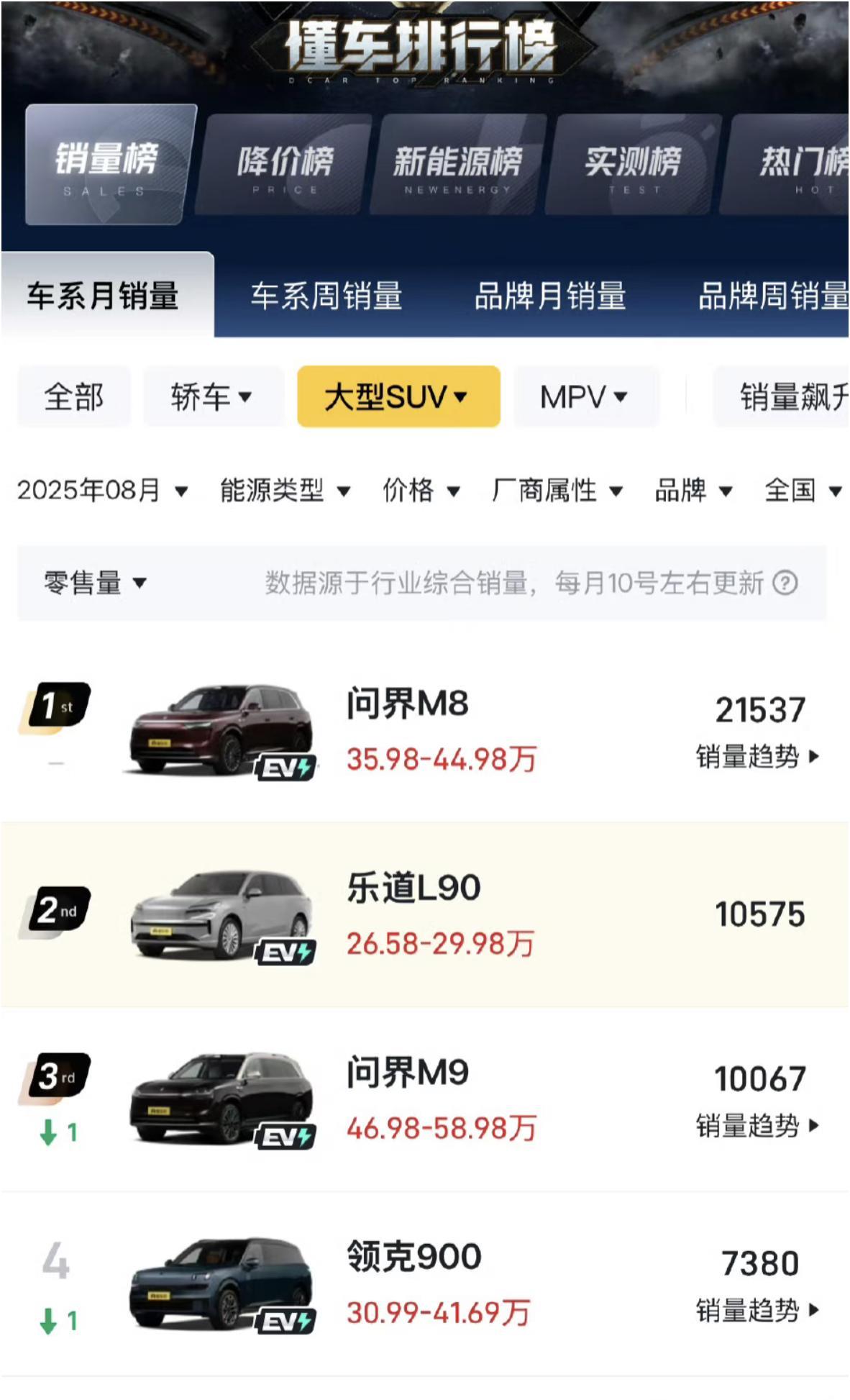This screenshot has width=850, height=1400.
Task: Select the 车系周销量 sub-tab
Action: tap(326, 296)
